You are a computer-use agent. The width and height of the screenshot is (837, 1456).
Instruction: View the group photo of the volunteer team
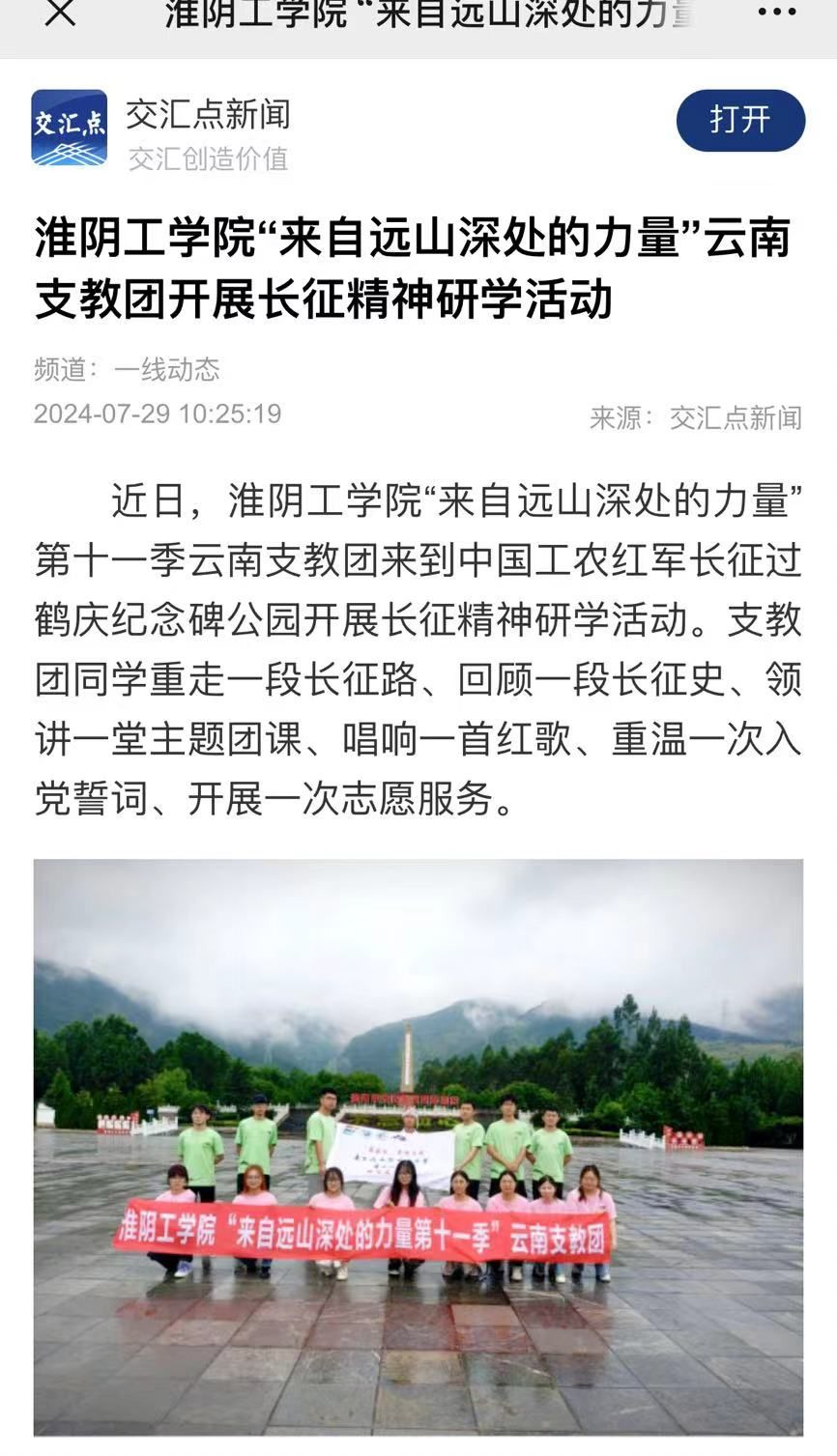click(x=418, y=1145)
